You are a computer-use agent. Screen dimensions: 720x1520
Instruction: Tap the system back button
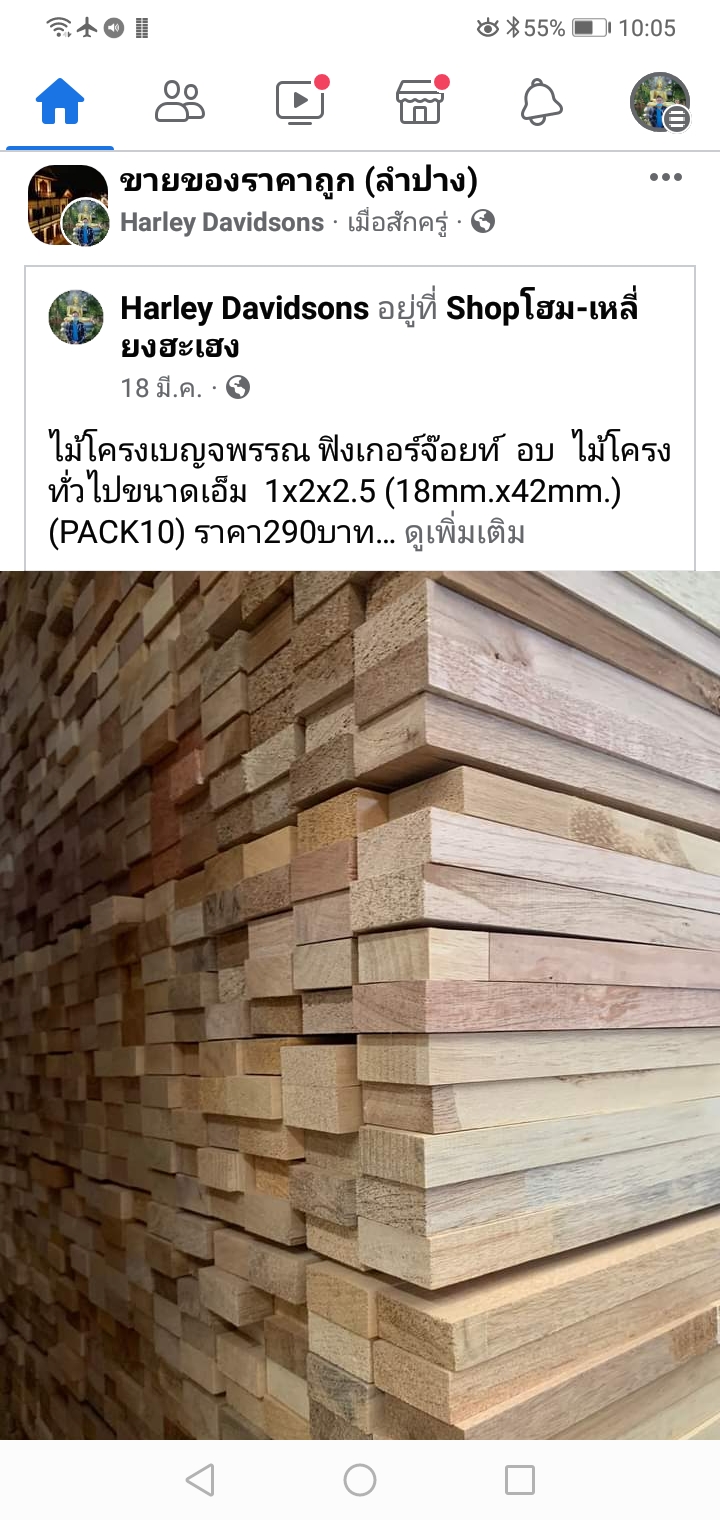pyautogui.click(x=200, y=1480)
